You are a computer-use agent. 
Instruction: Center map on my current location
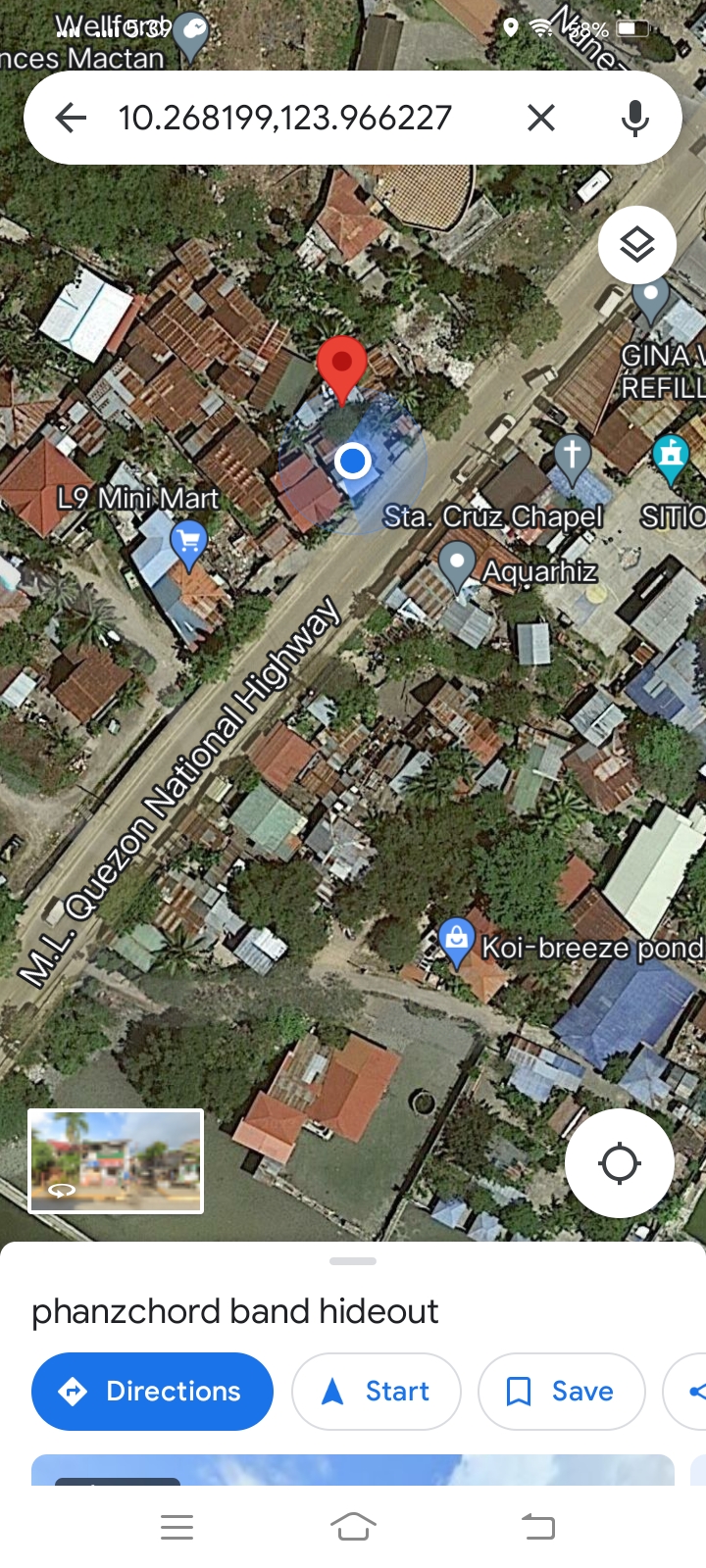(620, 1163)
